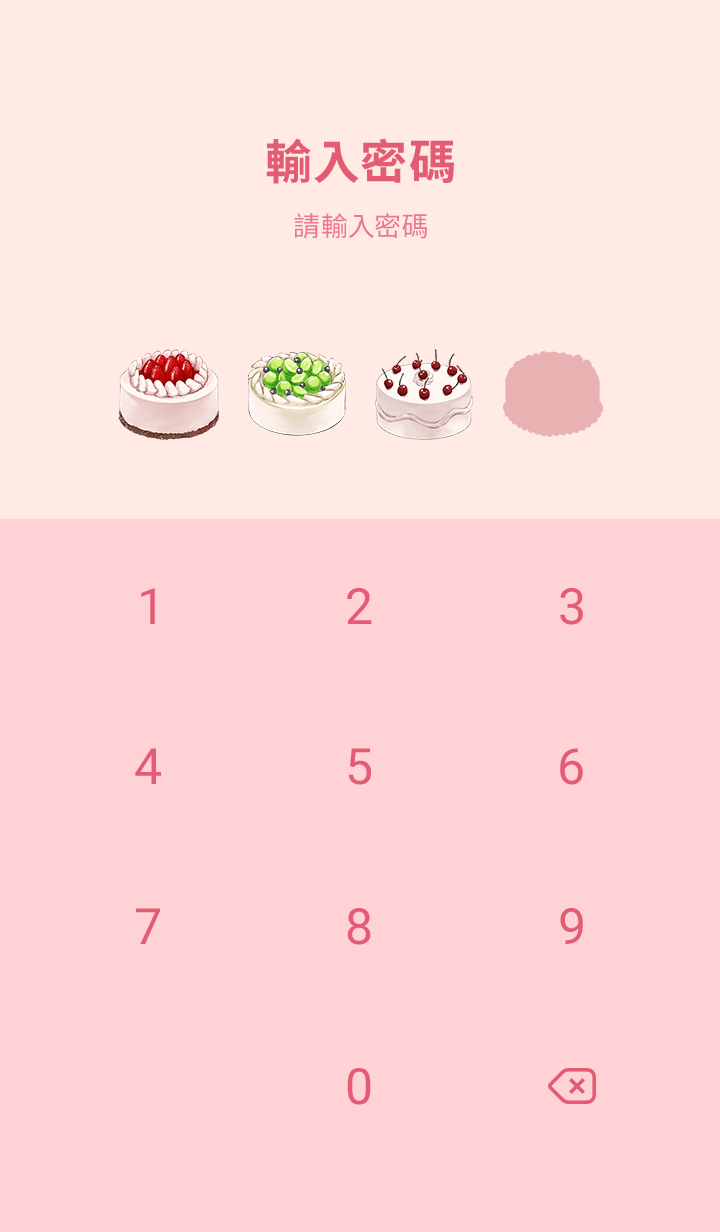The height and width of the screenshot is (1232, 720).
Task: Enter digit 8 on the keypad
Action: (x=359, y=927)
